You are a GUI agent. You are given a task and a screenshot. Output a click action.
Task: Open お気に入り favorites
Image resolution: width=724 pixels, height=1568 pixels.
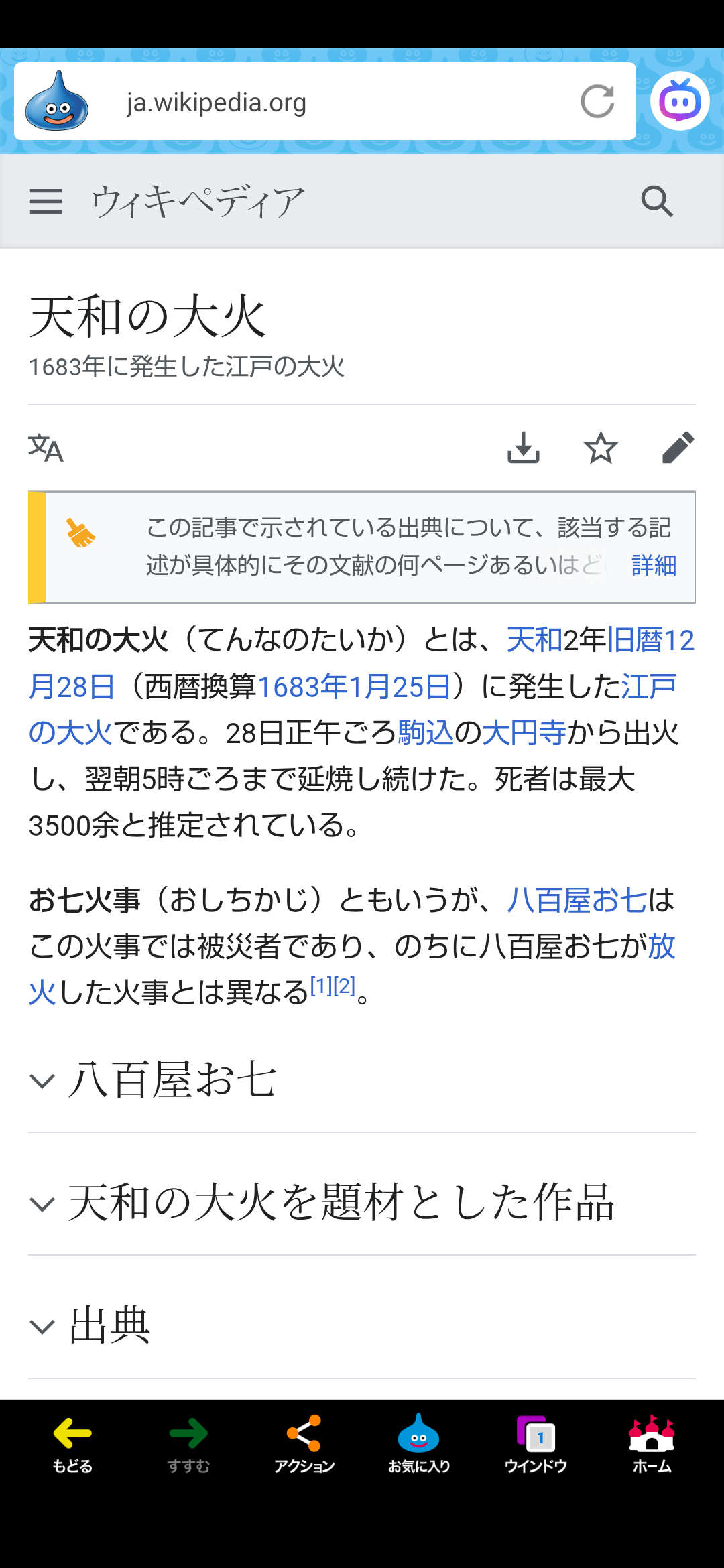pyautogui.click(x=419, y=1443)
